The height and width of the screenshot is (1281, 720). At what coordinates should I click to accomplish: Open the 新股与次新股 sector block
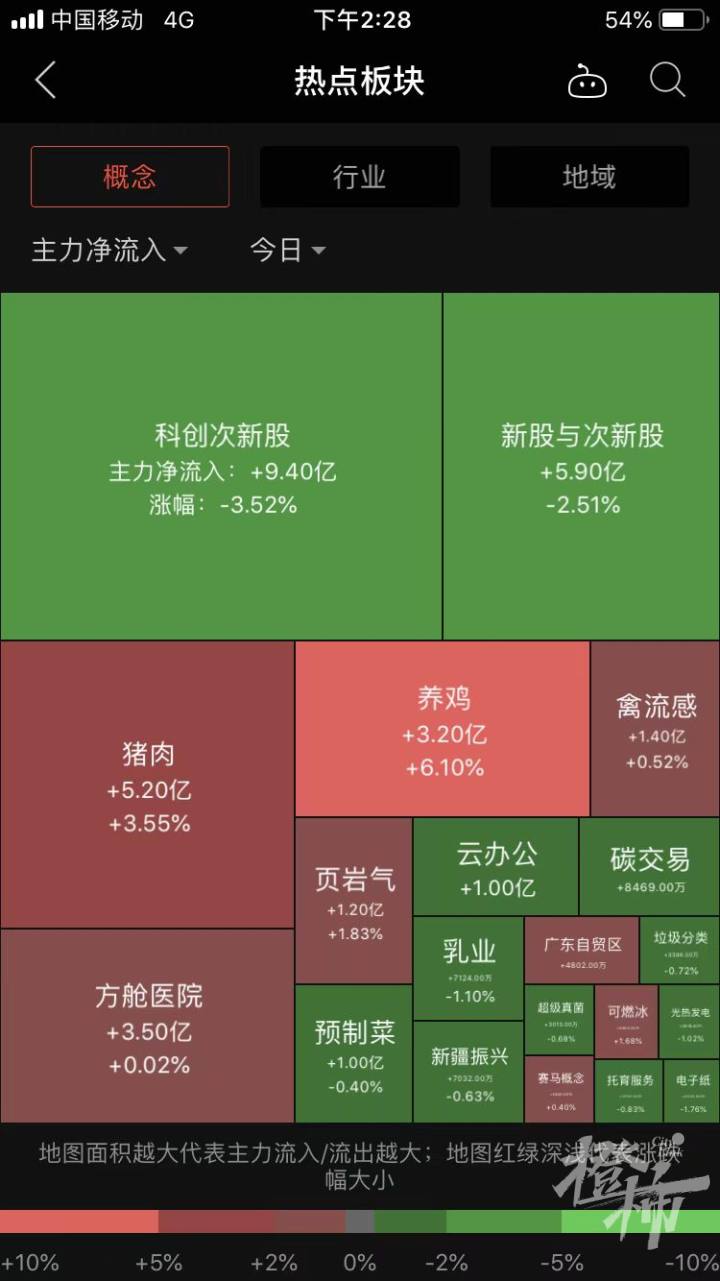(x=580, y=465)
